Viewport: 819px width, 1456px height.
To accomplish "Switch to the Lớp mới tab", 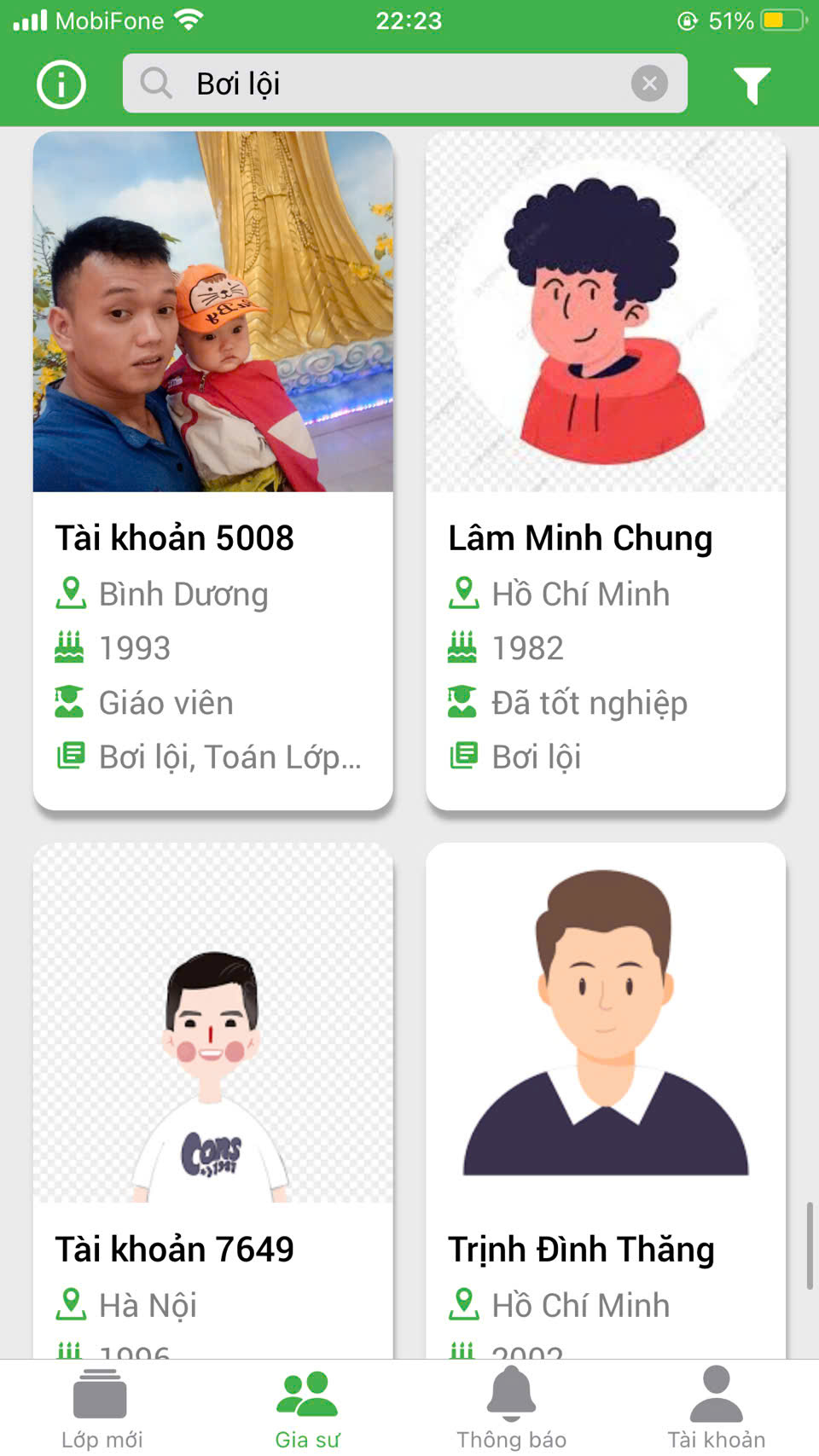I will [x=102, y=1408].
